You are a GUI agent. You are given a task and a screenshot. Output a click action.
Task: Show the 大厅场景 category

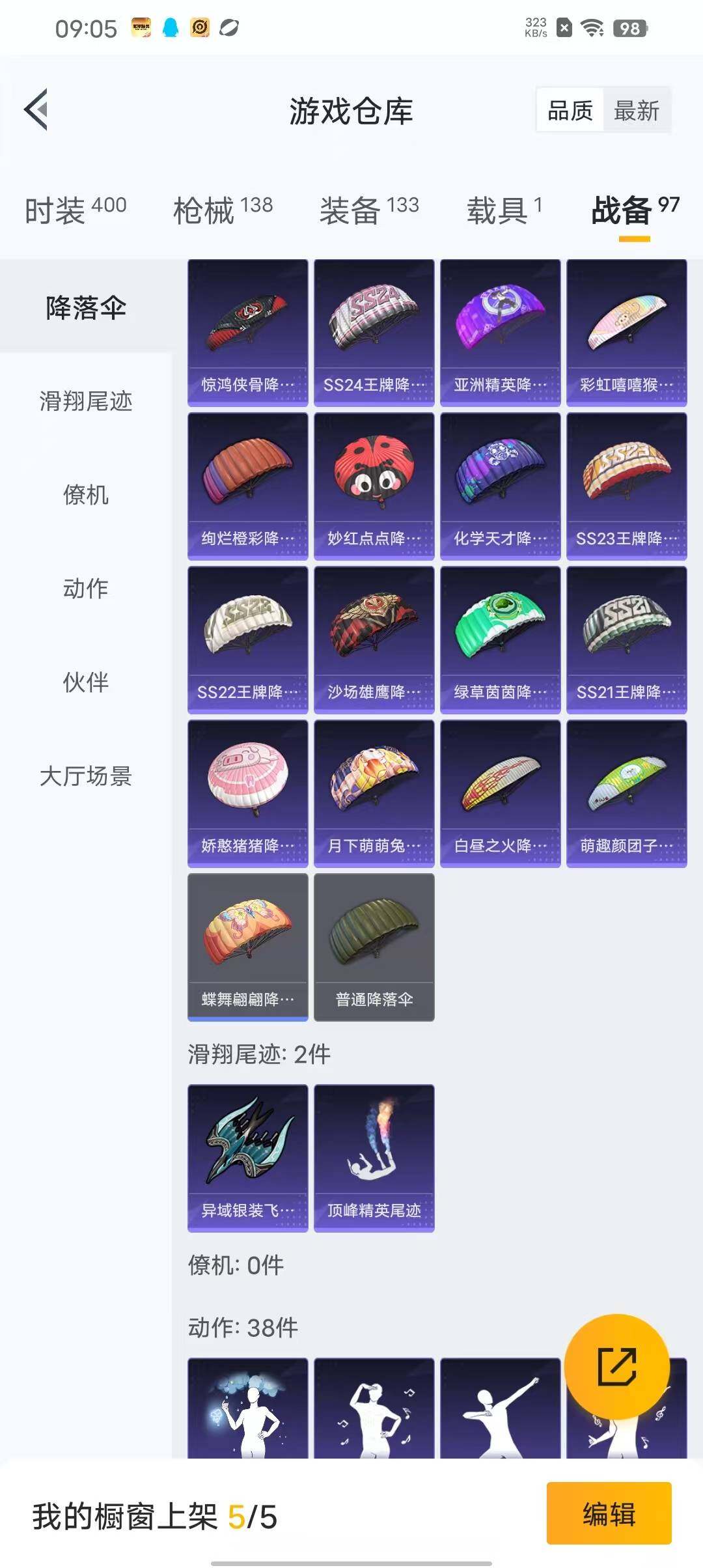(x=86, y=776)
